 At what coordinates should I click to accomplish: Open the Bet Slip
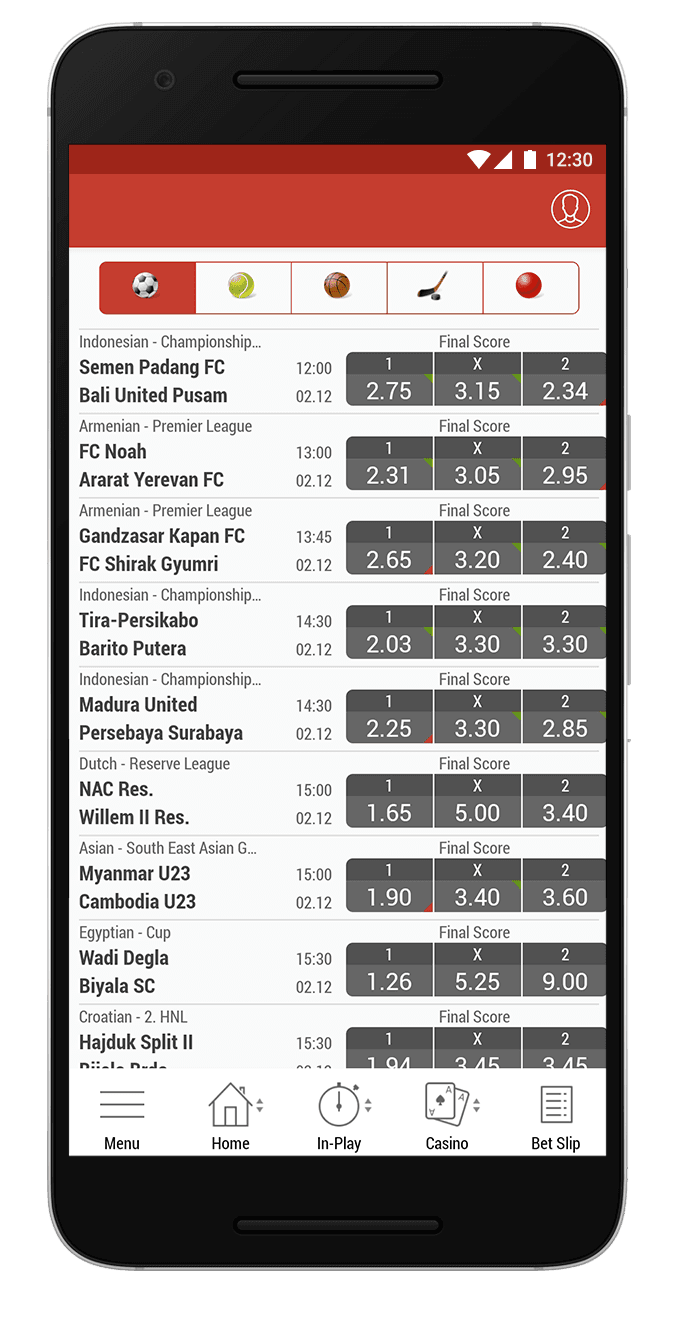click(555, 1117)
